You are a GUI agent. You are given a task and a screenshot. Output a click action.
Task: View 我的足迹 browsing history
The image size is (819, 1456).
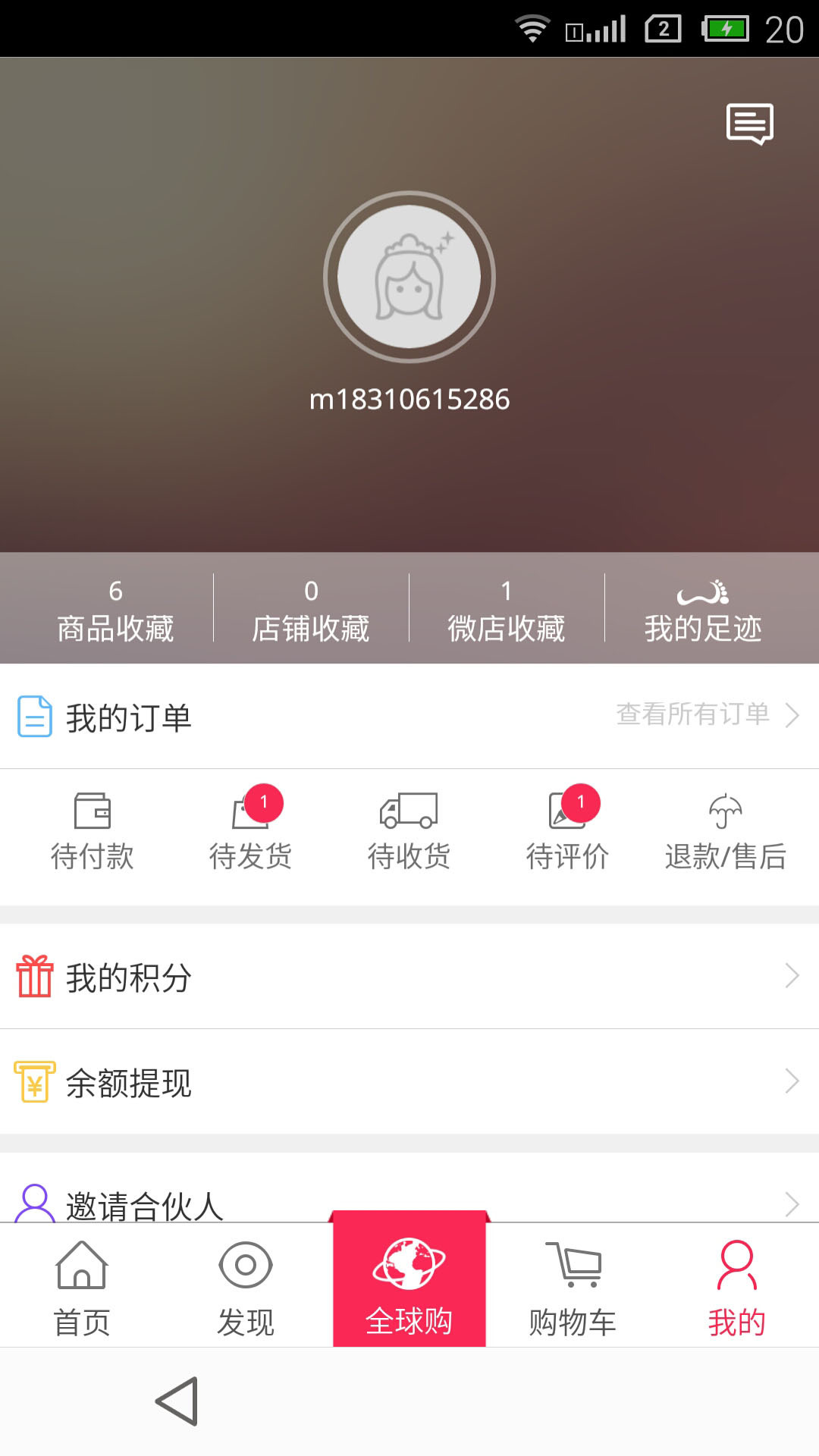[x=703, y=610]
